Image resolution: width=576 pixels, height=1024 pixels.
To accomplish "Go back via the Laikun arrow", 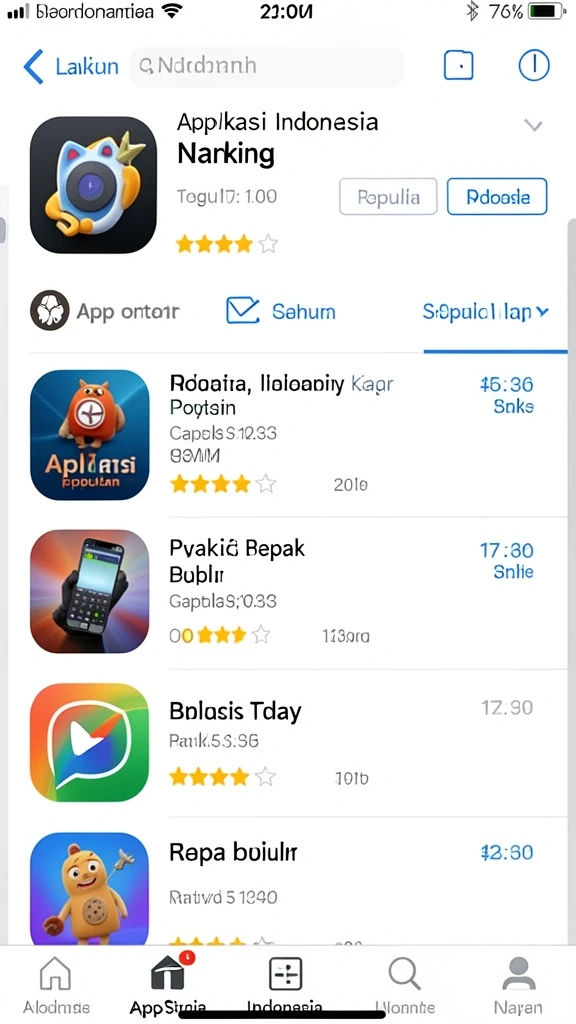I will [x=71, y=66].
